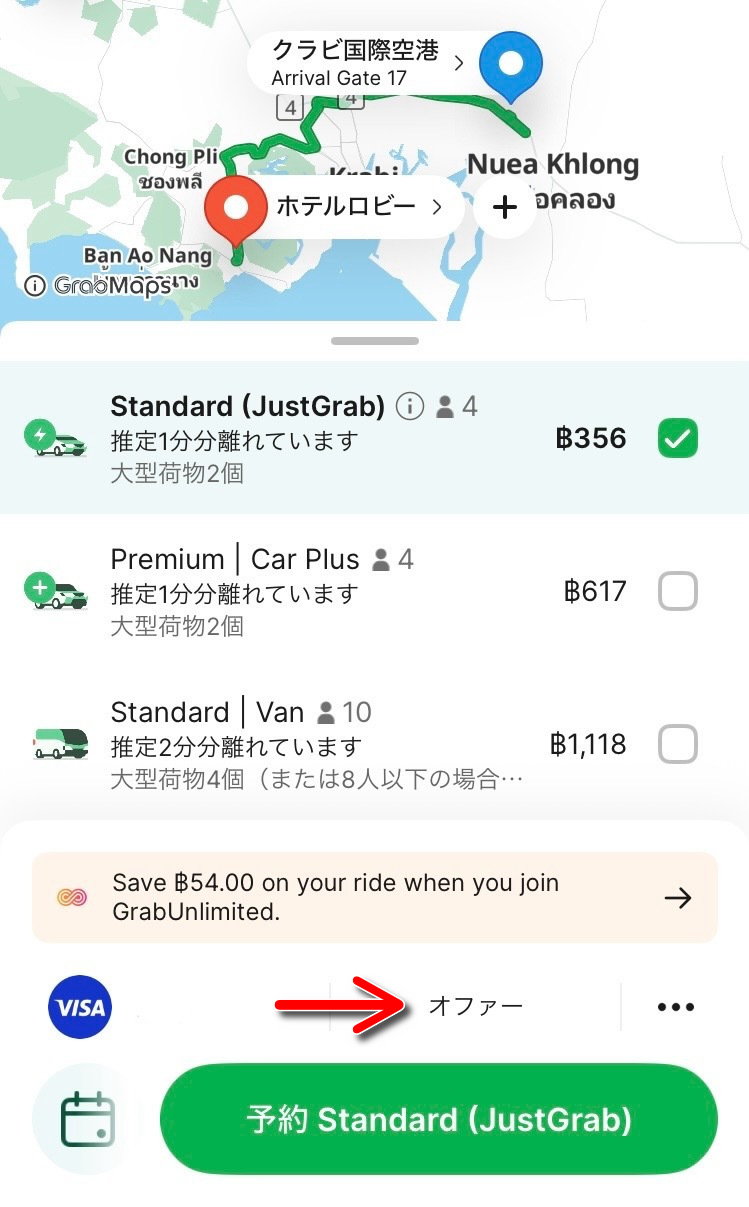Open オファー offers
This screenshot has width=749, height=1207.
coord(475,1006)
